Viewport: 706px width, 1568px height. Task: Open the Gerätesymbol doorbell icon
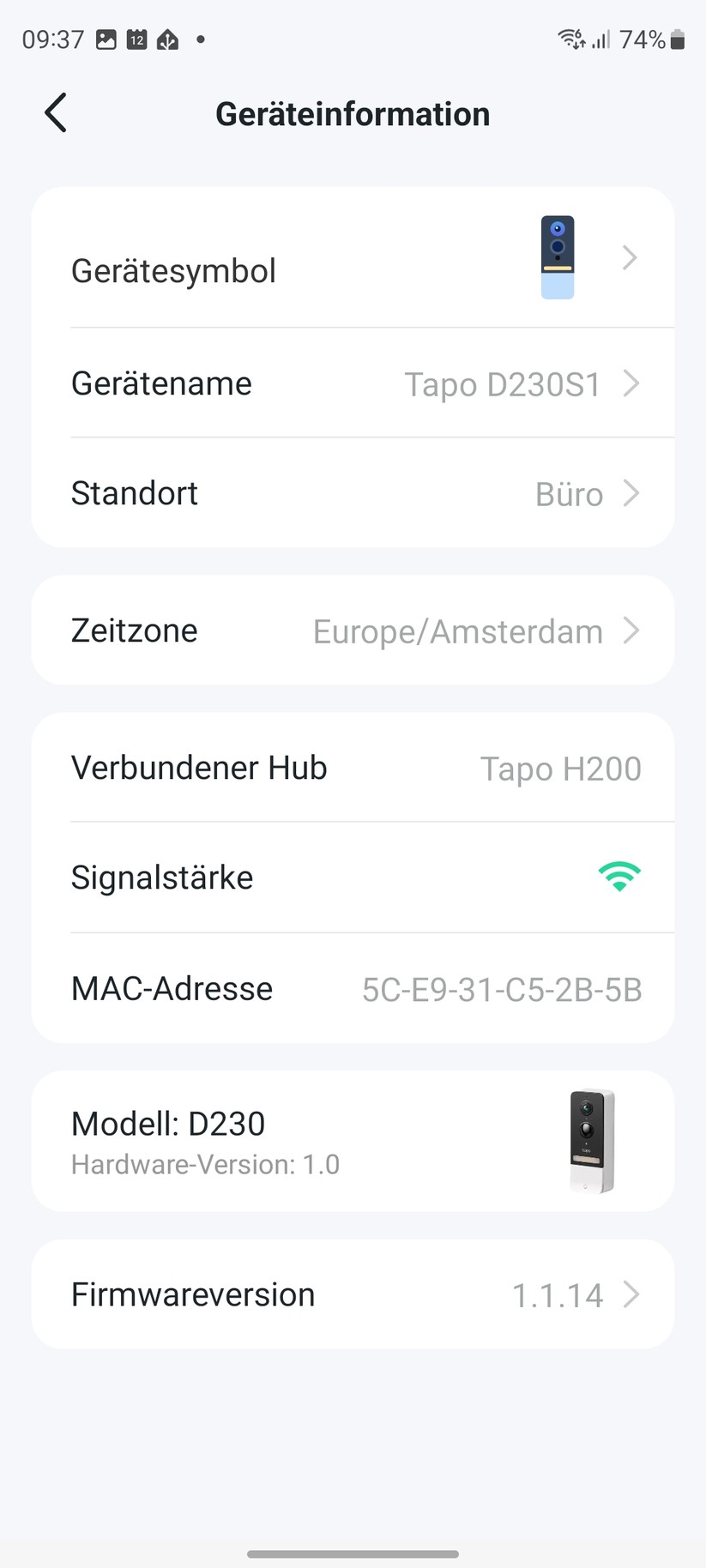[x=557, y=256]
